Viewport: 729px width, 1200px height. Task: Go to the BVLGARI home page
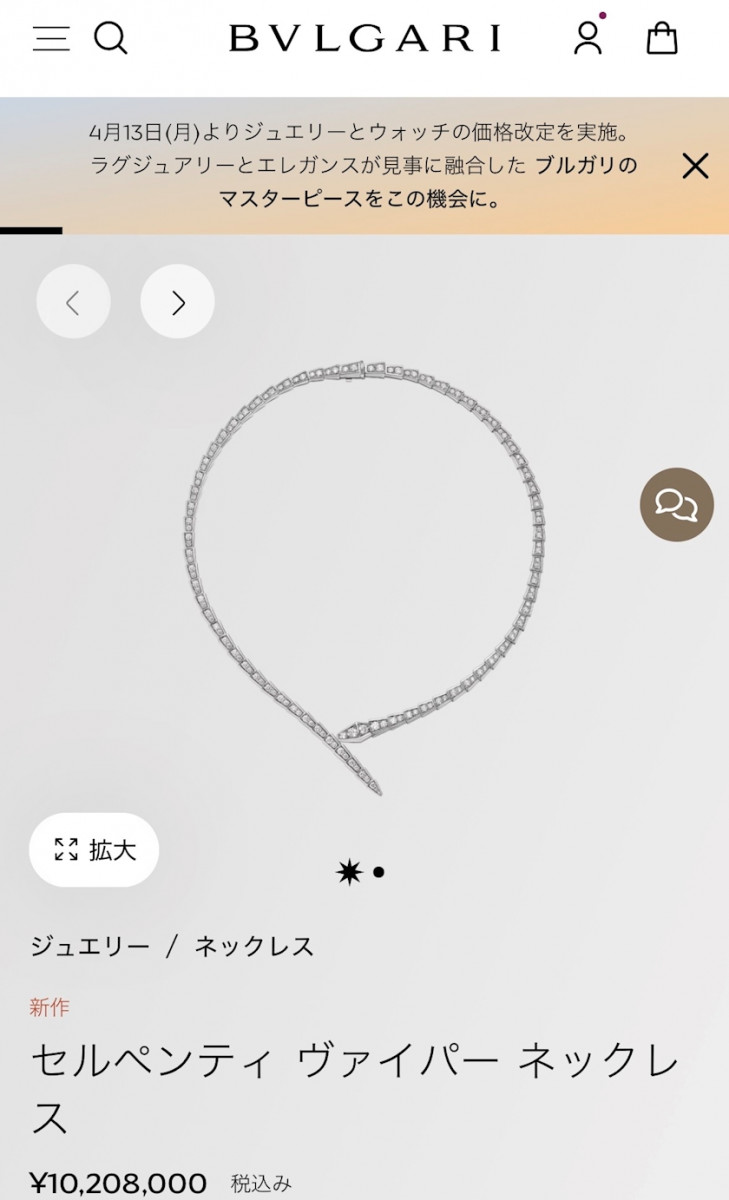pyautogui.click(x=365, y=39)
